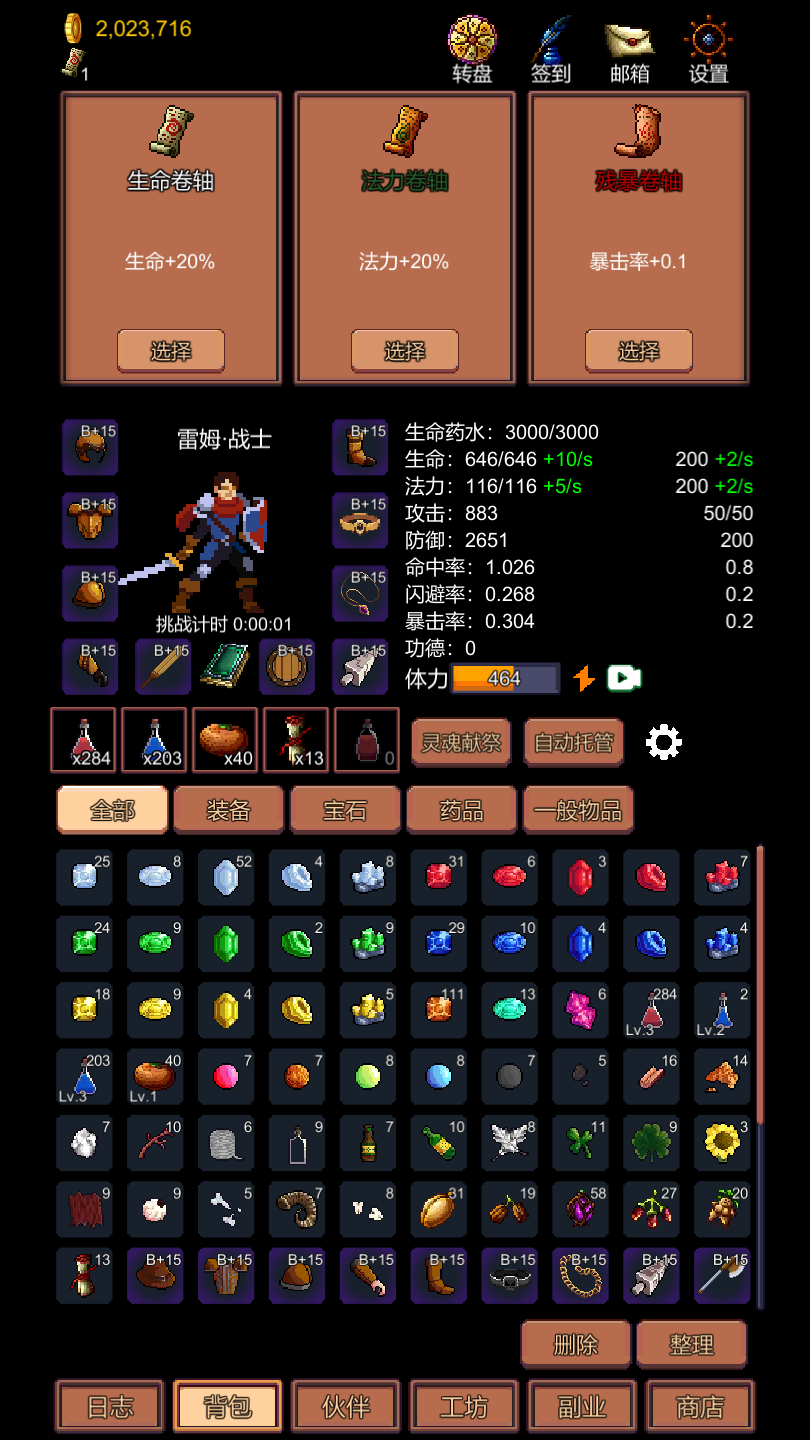Watch the video ad for stamina
The height and width of the screenshot is (1440, 810).
(624, 679)
